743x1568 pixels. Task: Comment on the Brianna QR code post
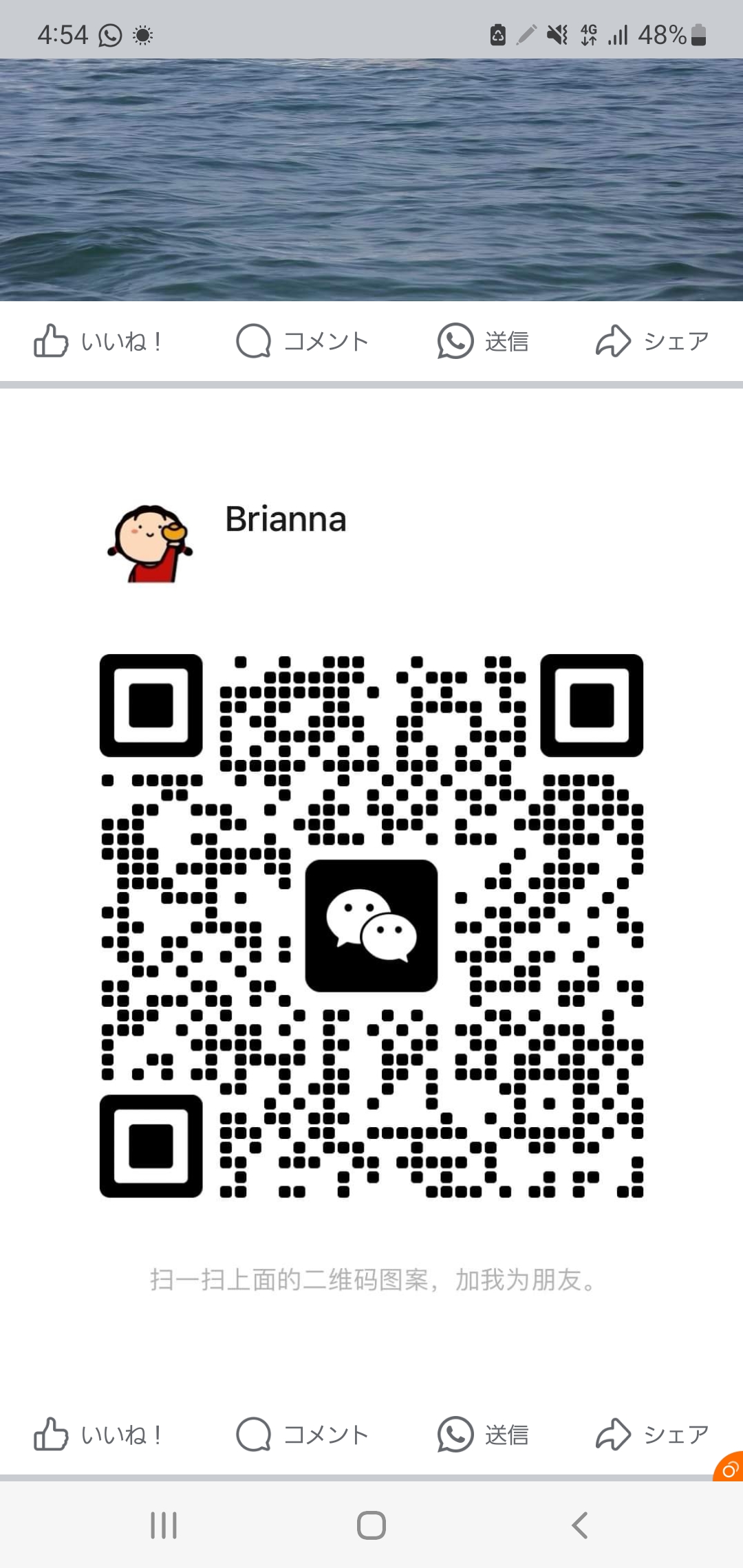coord(303,1435)
